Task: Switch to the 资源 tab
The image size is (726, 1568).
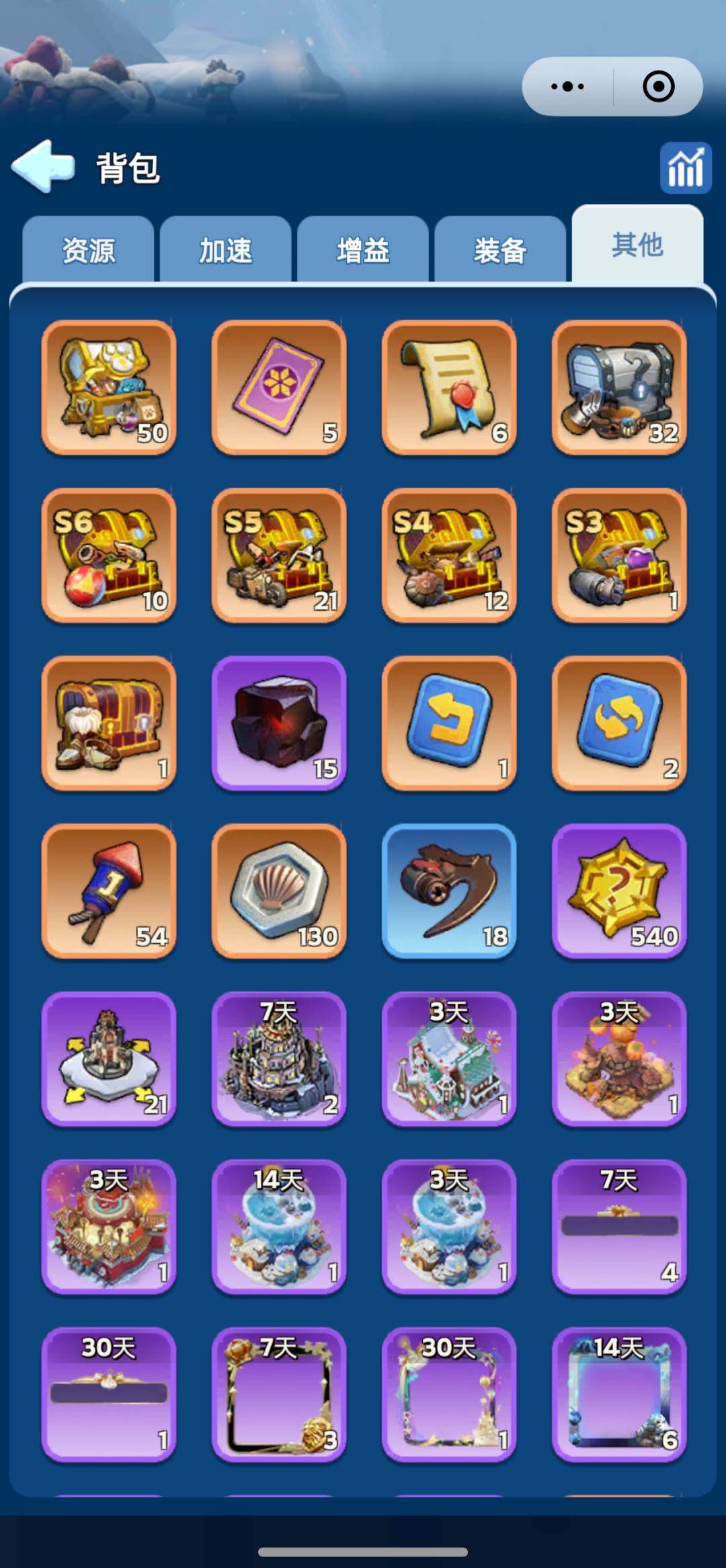Action: click(88, 250)
